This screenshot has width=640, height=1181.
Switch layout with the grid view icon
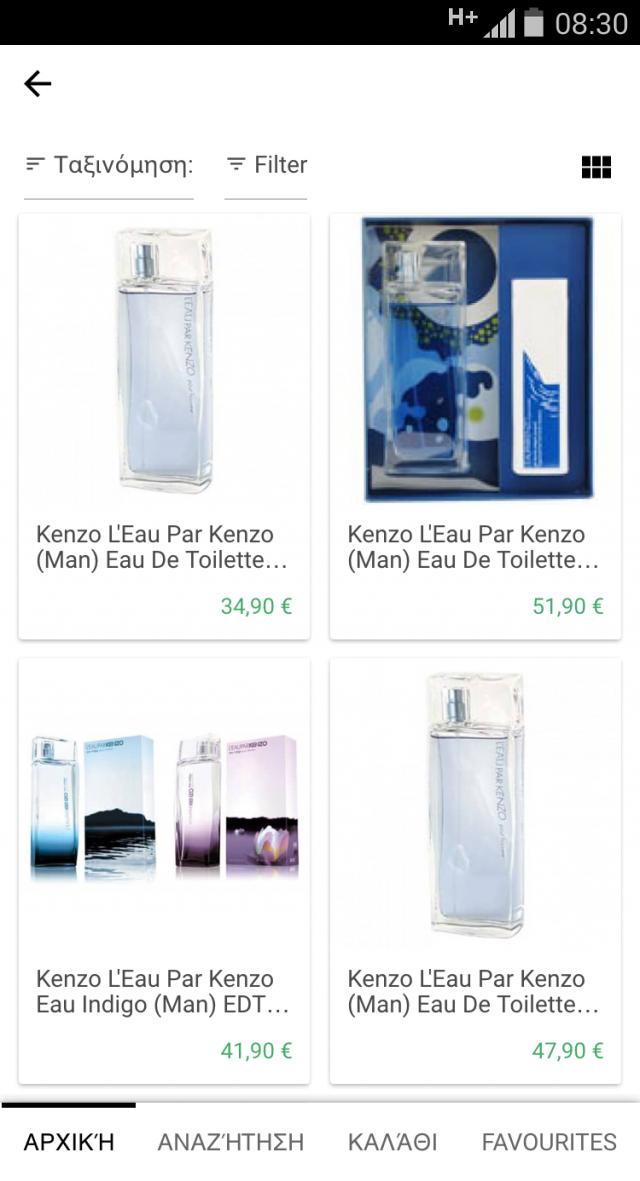596,167
